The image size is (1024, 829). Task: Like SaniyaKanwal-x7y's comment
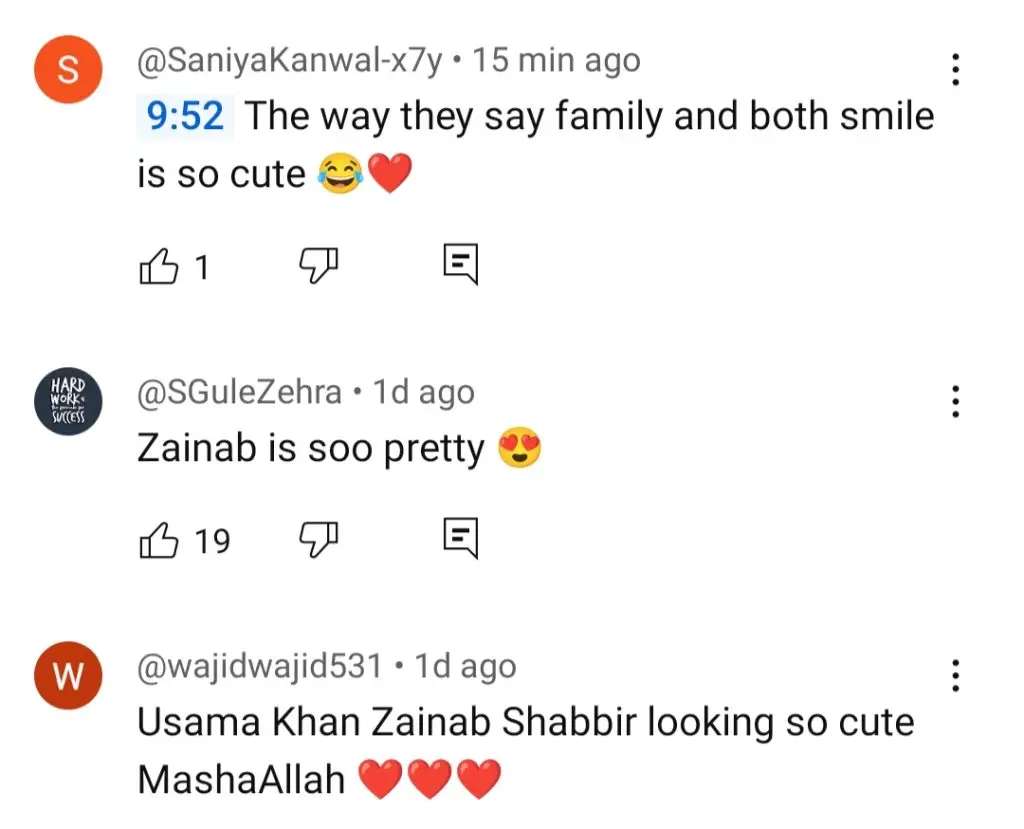[158, 267]
